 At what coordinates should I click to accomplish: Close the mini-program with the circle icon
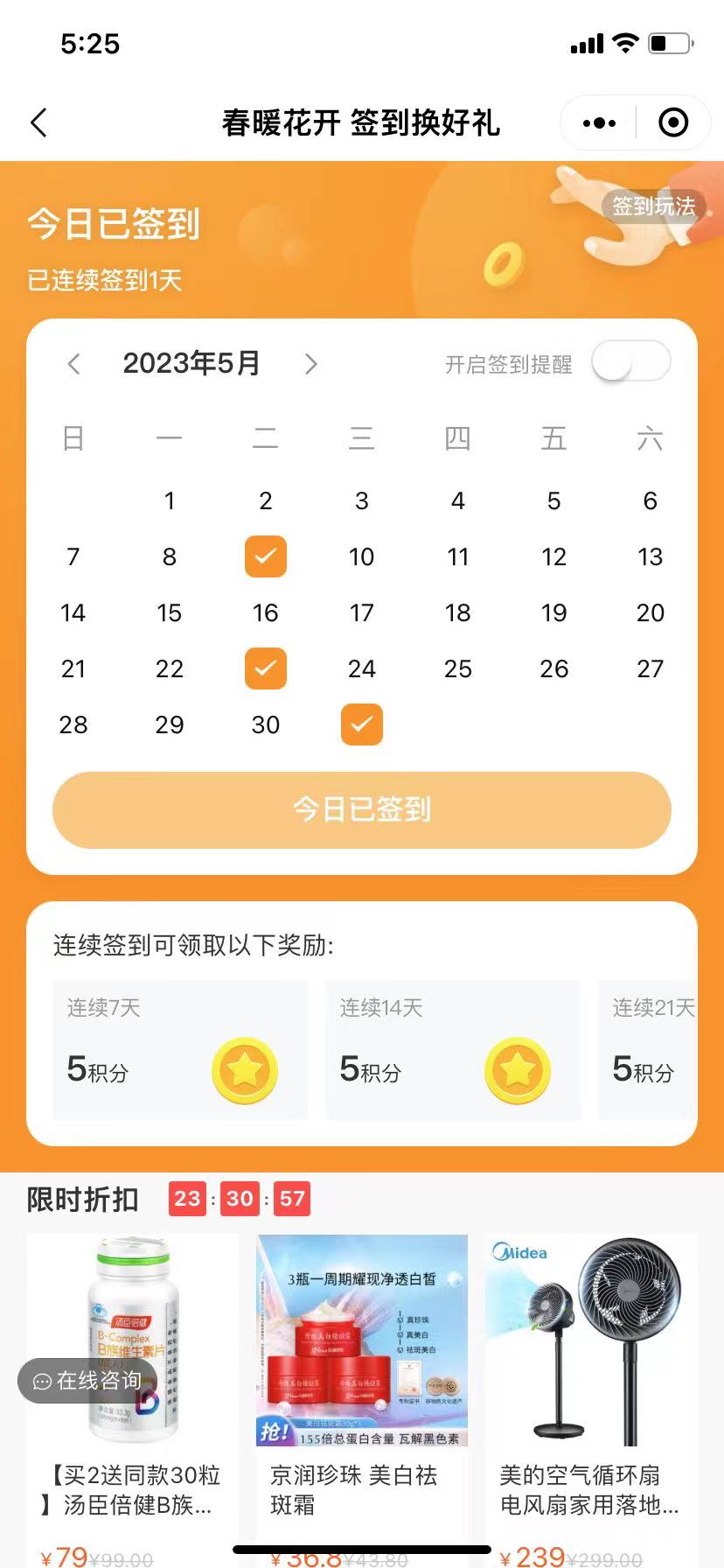coord(672,122)
